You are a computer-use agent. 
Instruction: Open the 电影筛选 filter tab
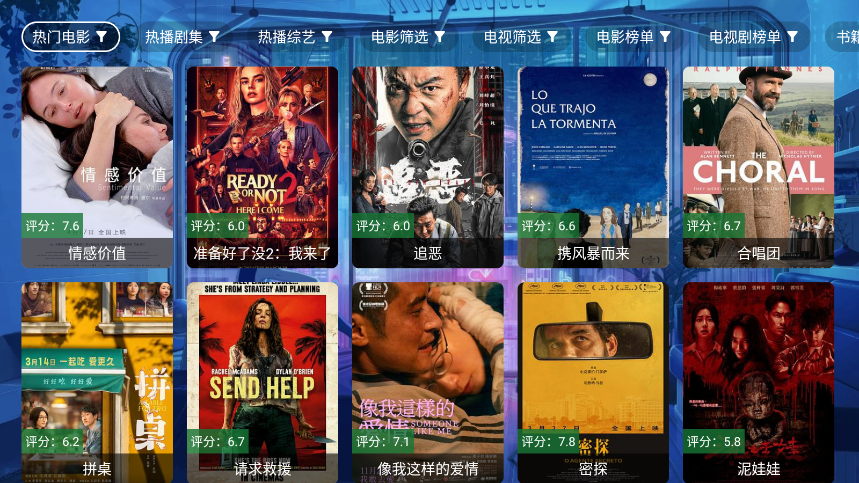point(408,37)
